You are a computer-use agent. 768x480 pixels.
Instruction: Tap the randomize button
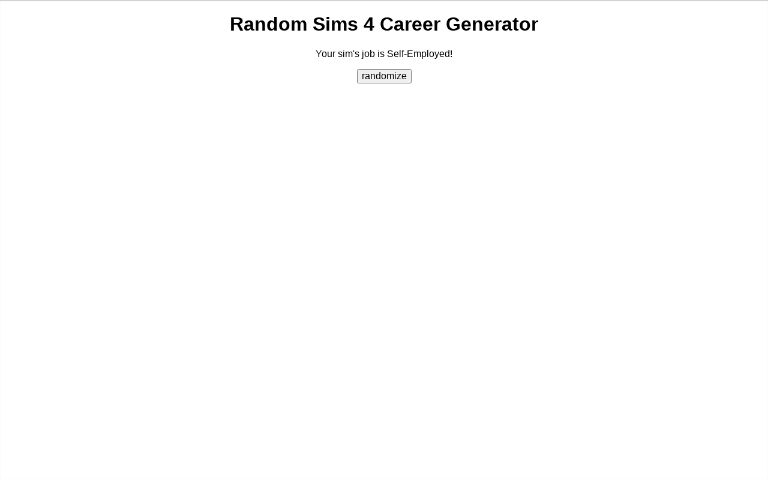pyautogui.click(x=384, y=76)
